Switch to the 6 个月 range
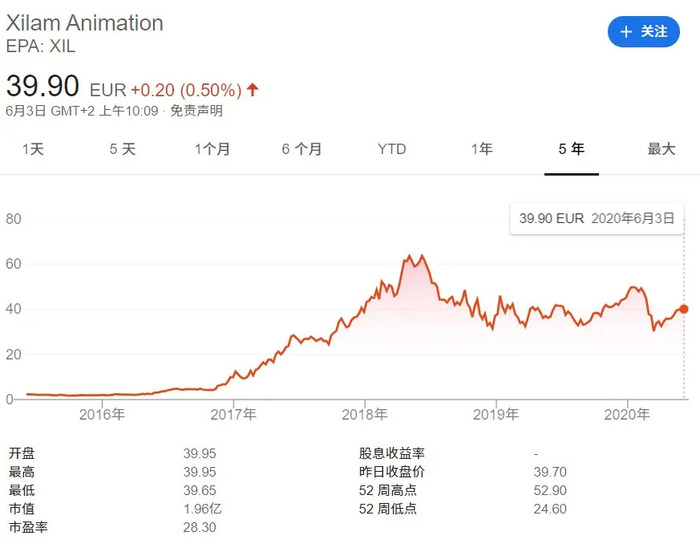Image resolution: width=700 pixels, height=552 pixels. (301, 149)
